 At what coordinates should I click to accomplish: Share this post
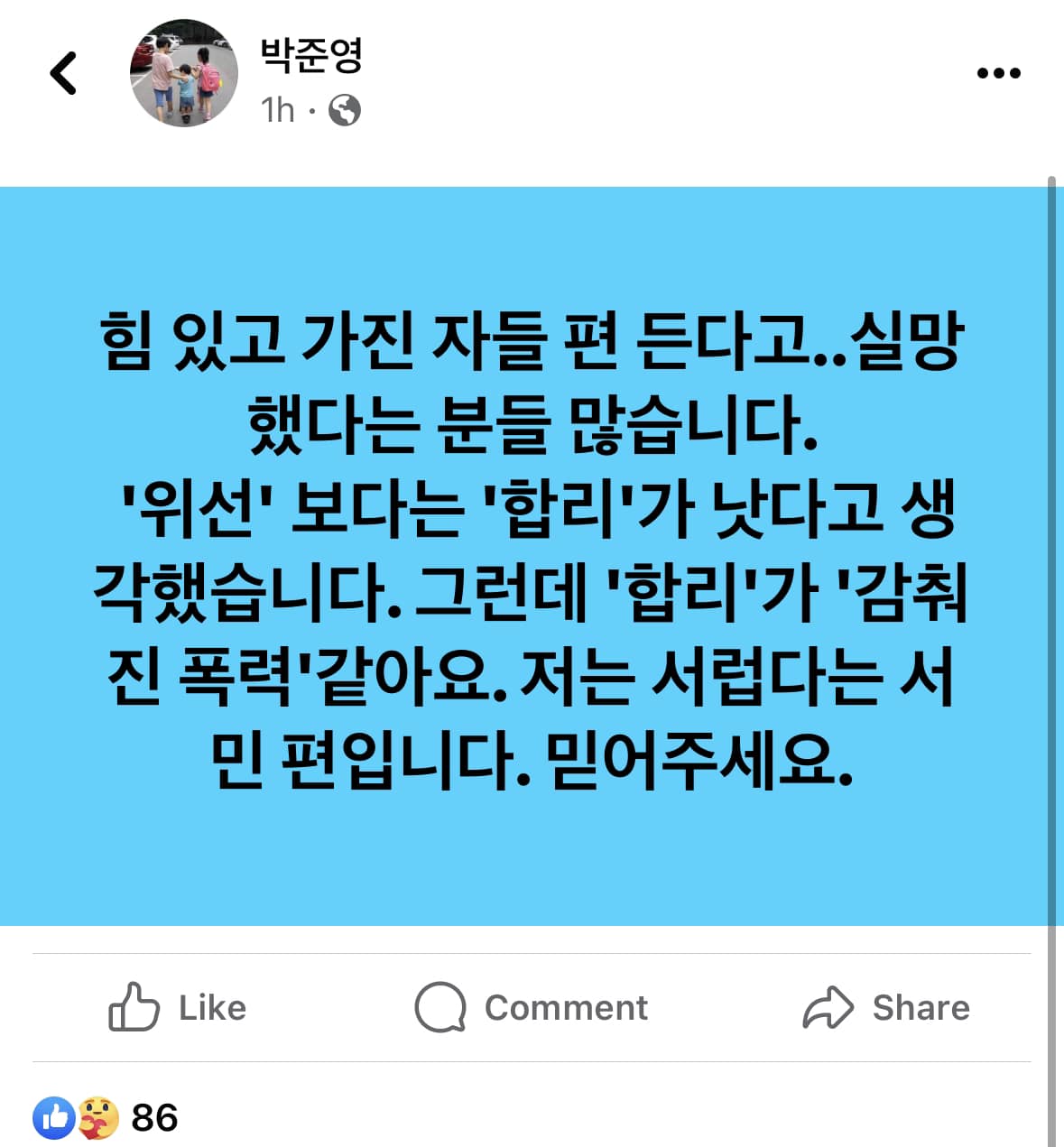click(x=885, y=1007)
